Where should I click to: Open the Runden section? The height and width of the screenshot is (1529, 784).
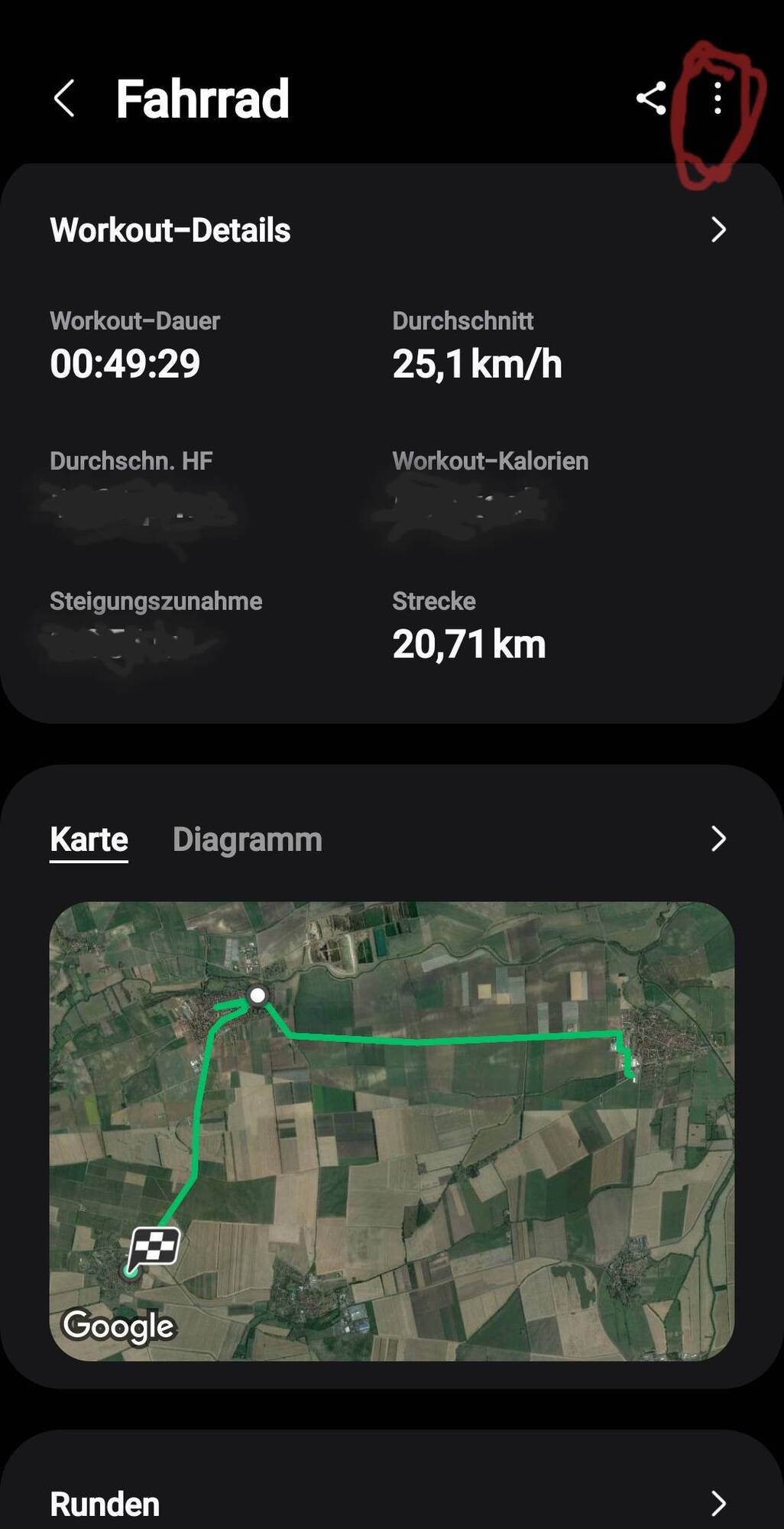coord(718,1503)
